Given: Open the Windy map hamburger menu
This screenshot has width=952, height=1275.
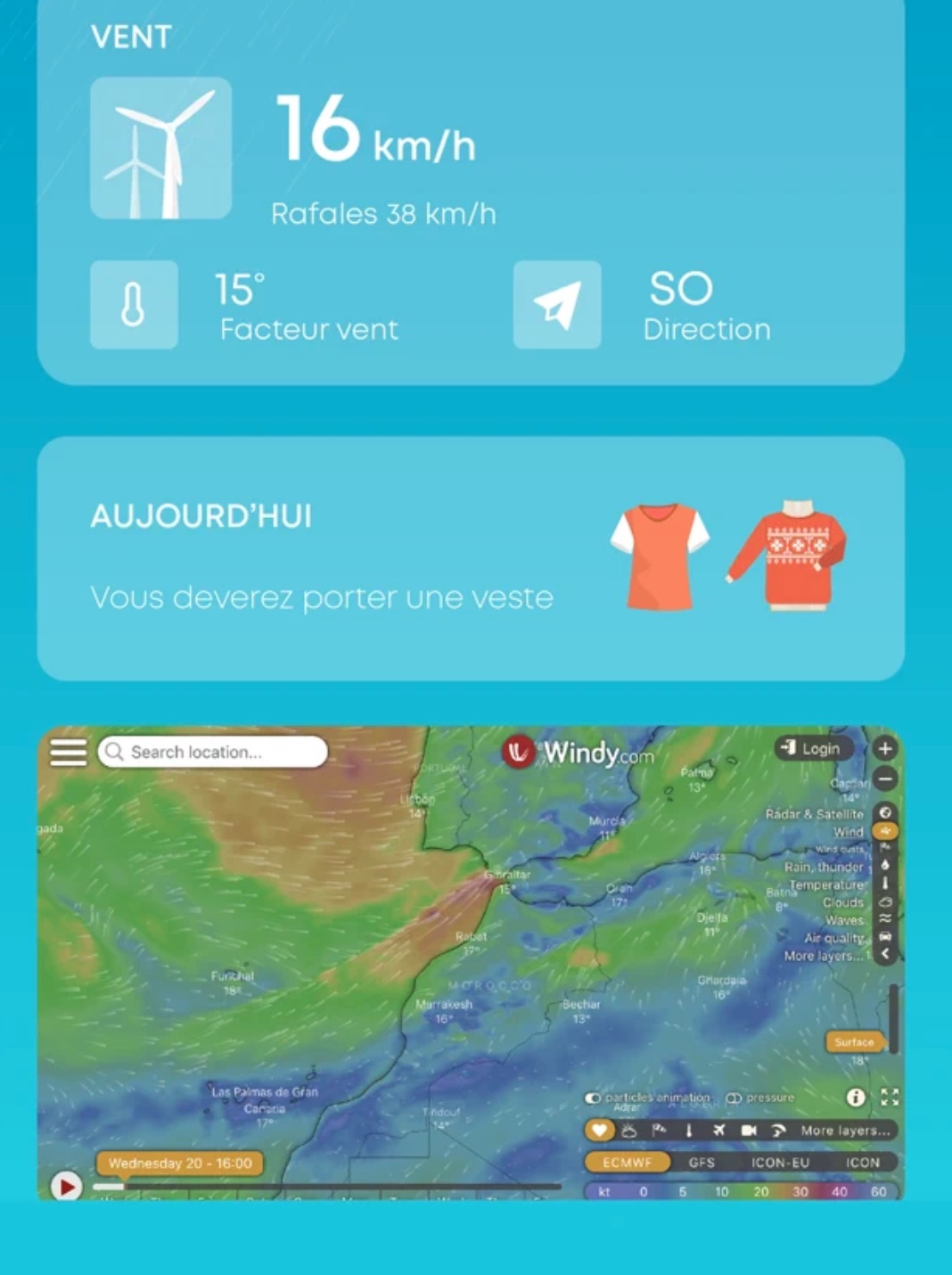Looking at the screenshot, I should (68, 752).
